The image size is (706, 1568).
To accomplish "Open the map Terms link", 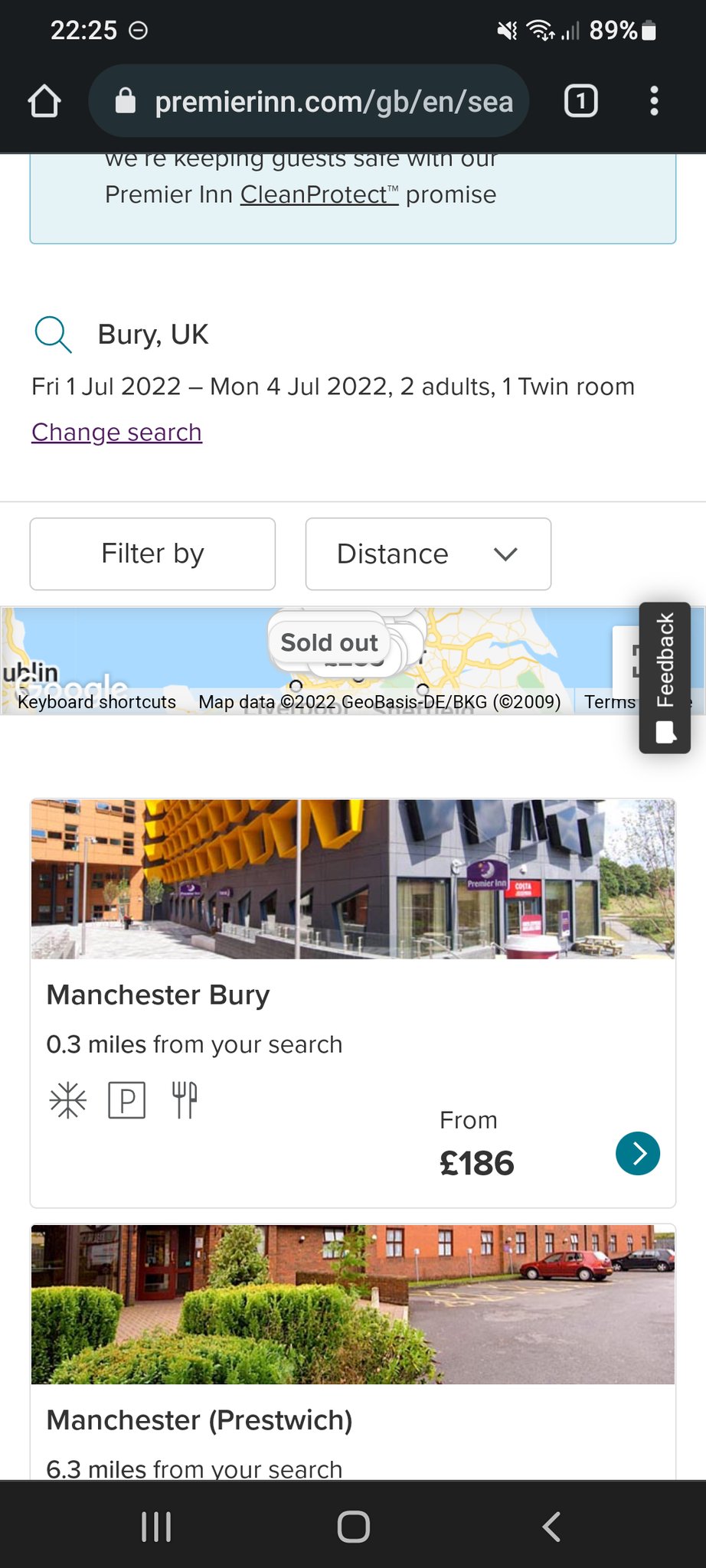I will [x=610, y=702].
